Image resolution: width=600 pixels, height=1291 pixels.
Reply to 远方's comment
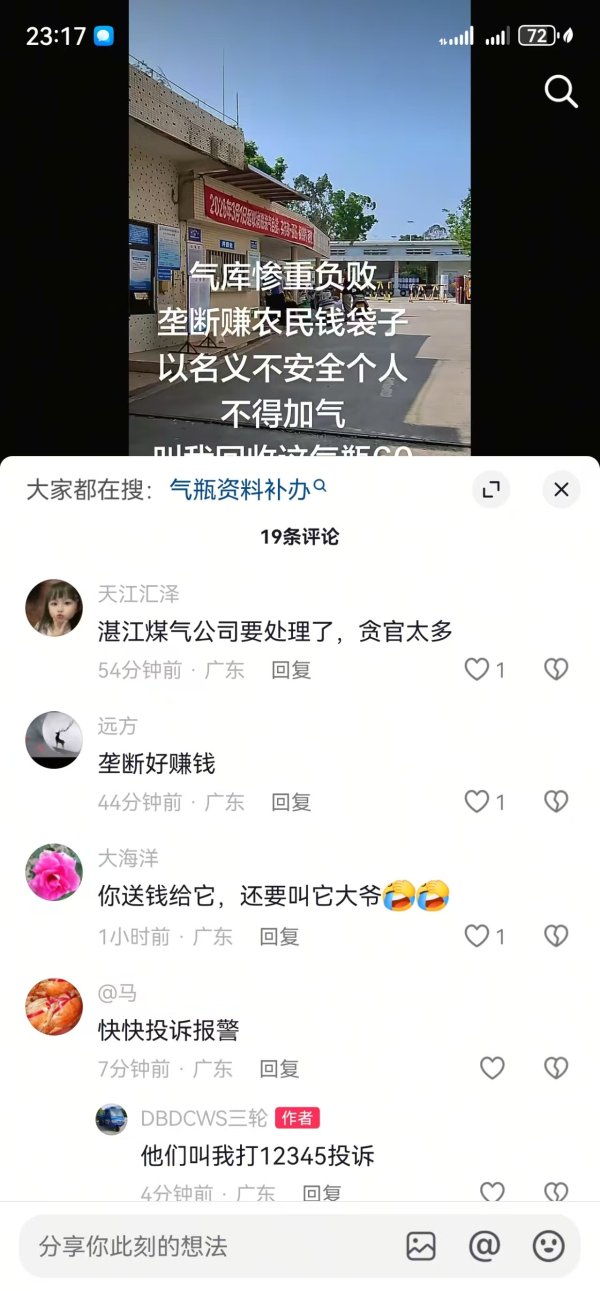click(x=291, y=802)
